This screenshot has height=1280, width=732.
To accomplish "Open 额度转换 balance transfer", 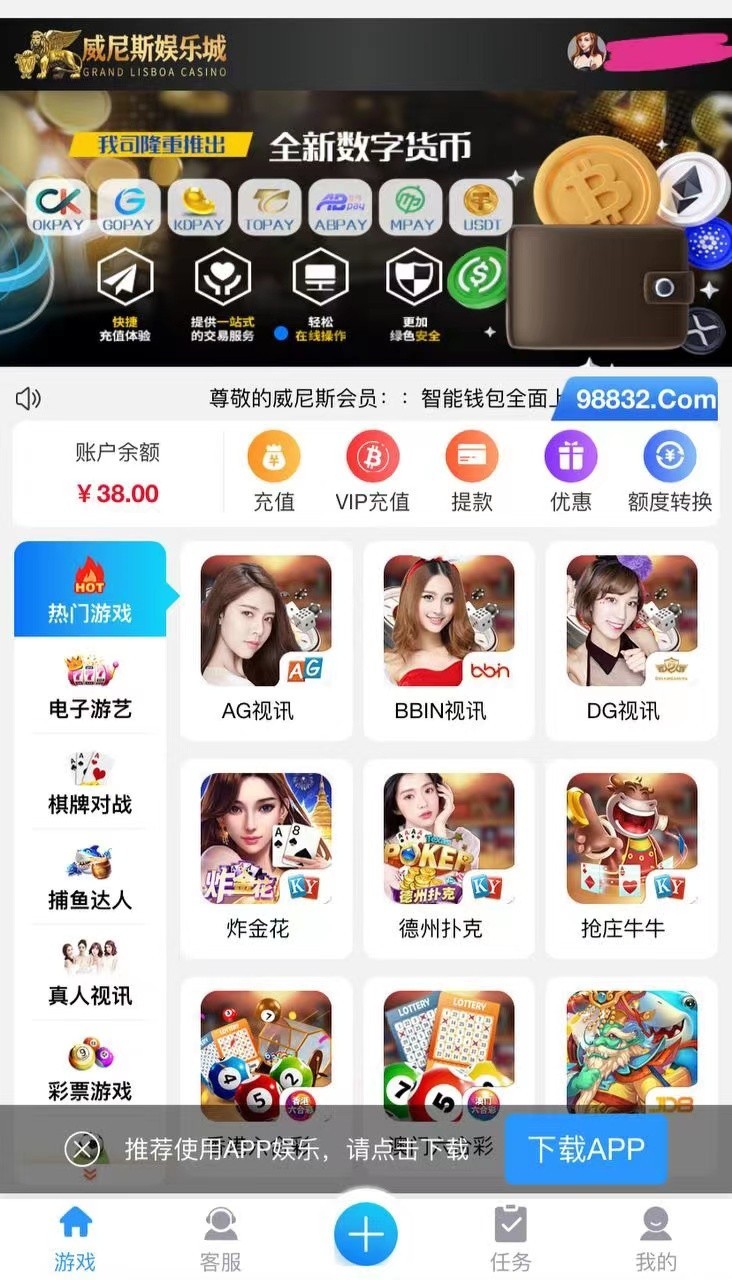I will coord(669,471).
